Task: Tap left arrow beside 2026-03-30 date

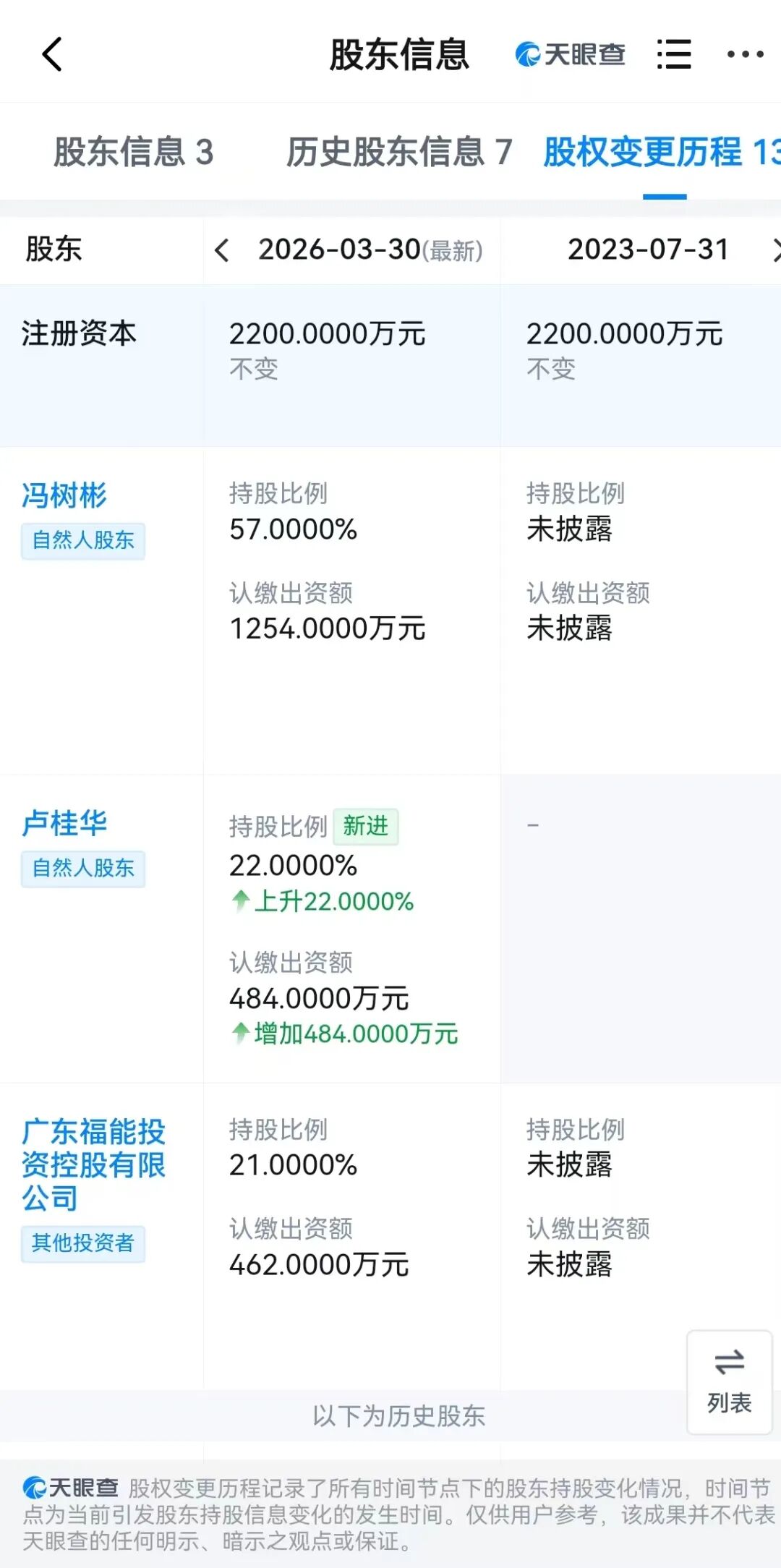Action: (222, 251)
